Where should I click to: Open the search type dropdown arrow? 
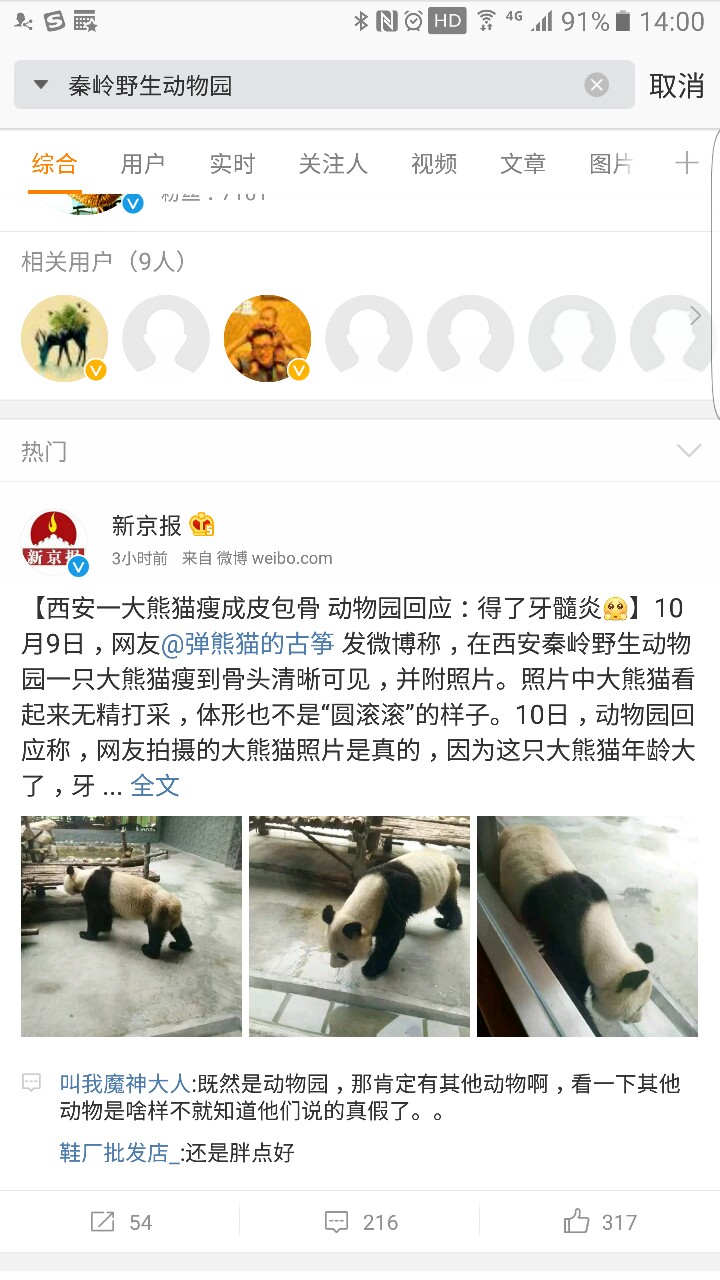41,86
